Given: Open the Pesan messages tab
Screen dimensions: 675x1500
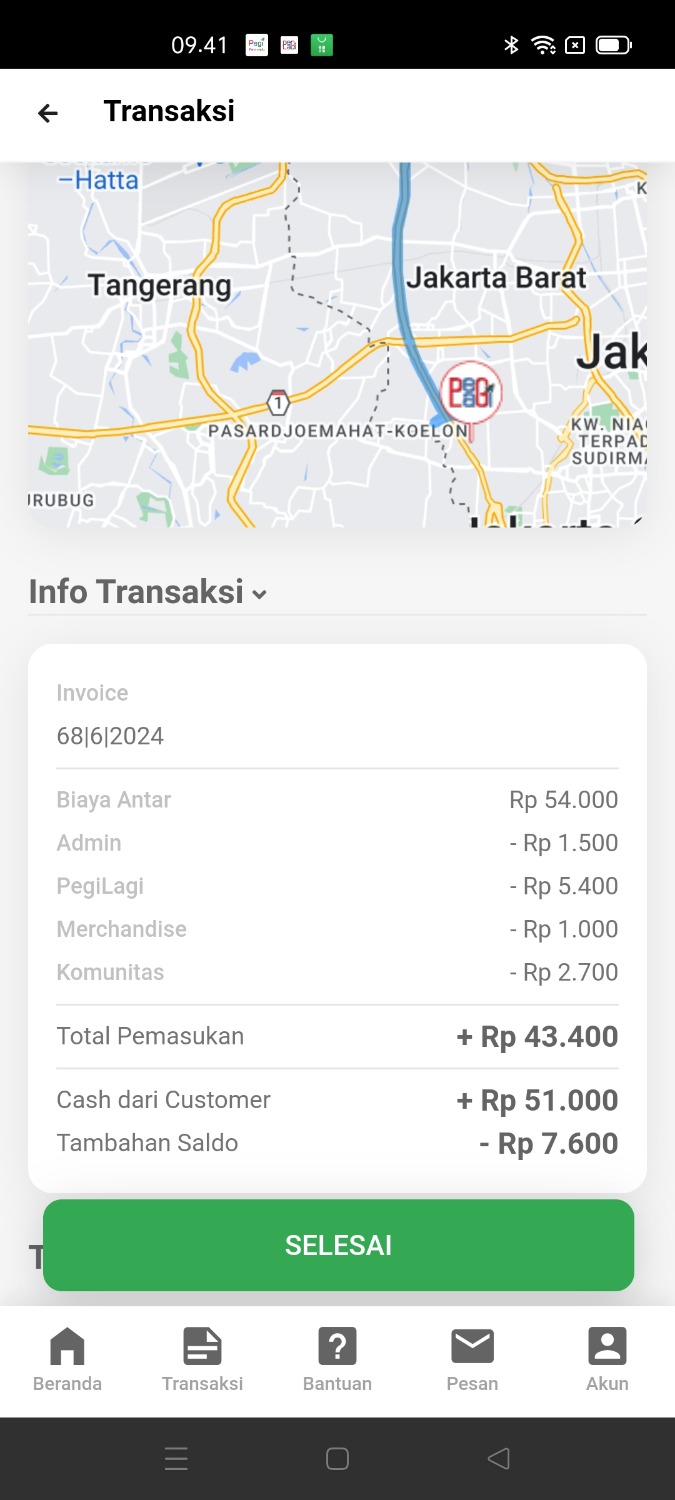Looking at the screenshot, I should pos(472,1359).
